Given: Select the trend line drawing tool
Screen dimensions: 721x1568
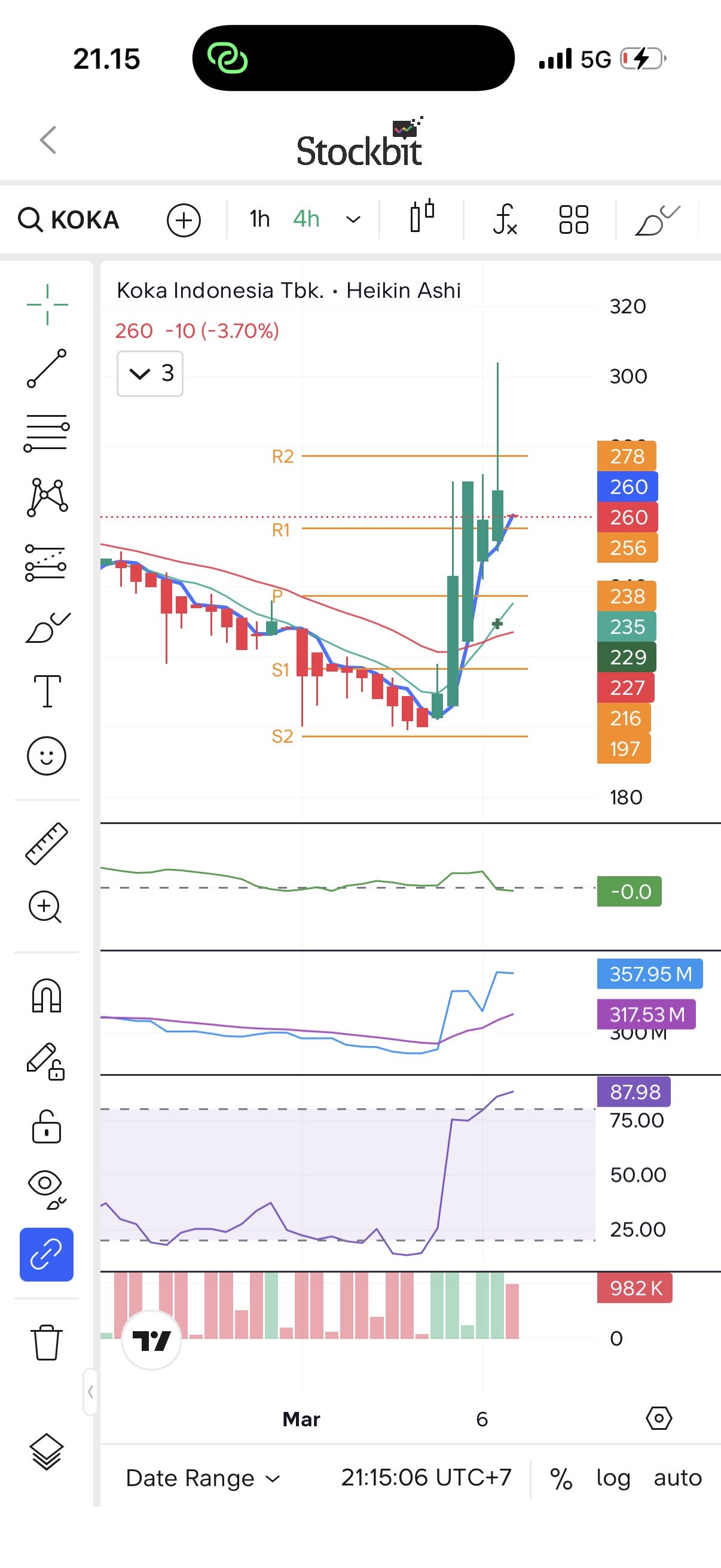Looking at the screenshot, I should point(46,368).
